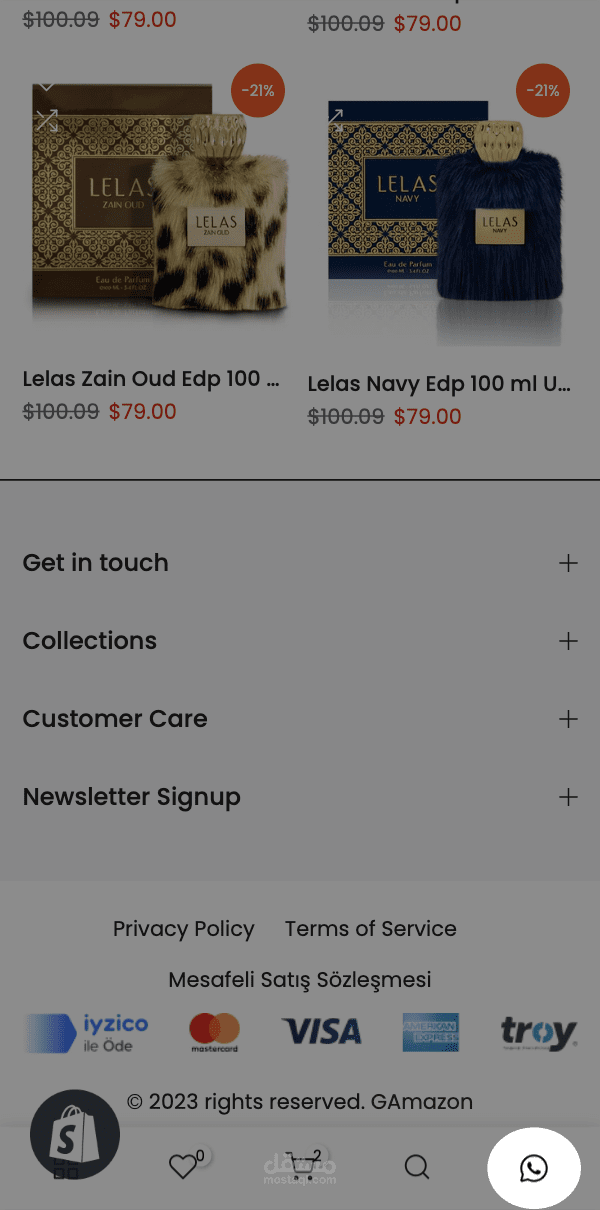Expand the Get in touch section
Viewport: 600px width, 1210px height.
click(568, 563)
